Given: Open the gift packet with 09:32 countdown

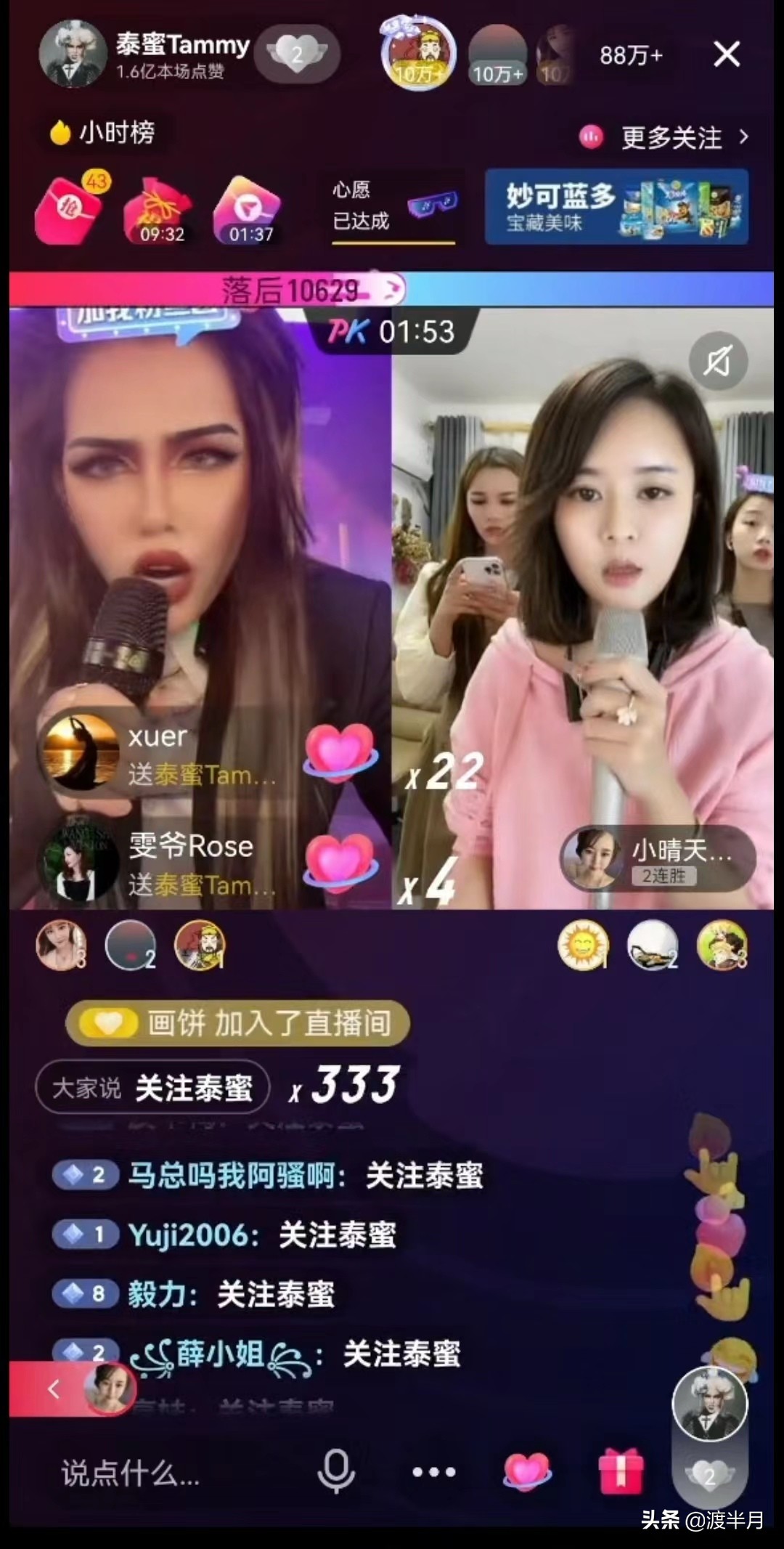Looking at the screenshot, I should point(158,207).
